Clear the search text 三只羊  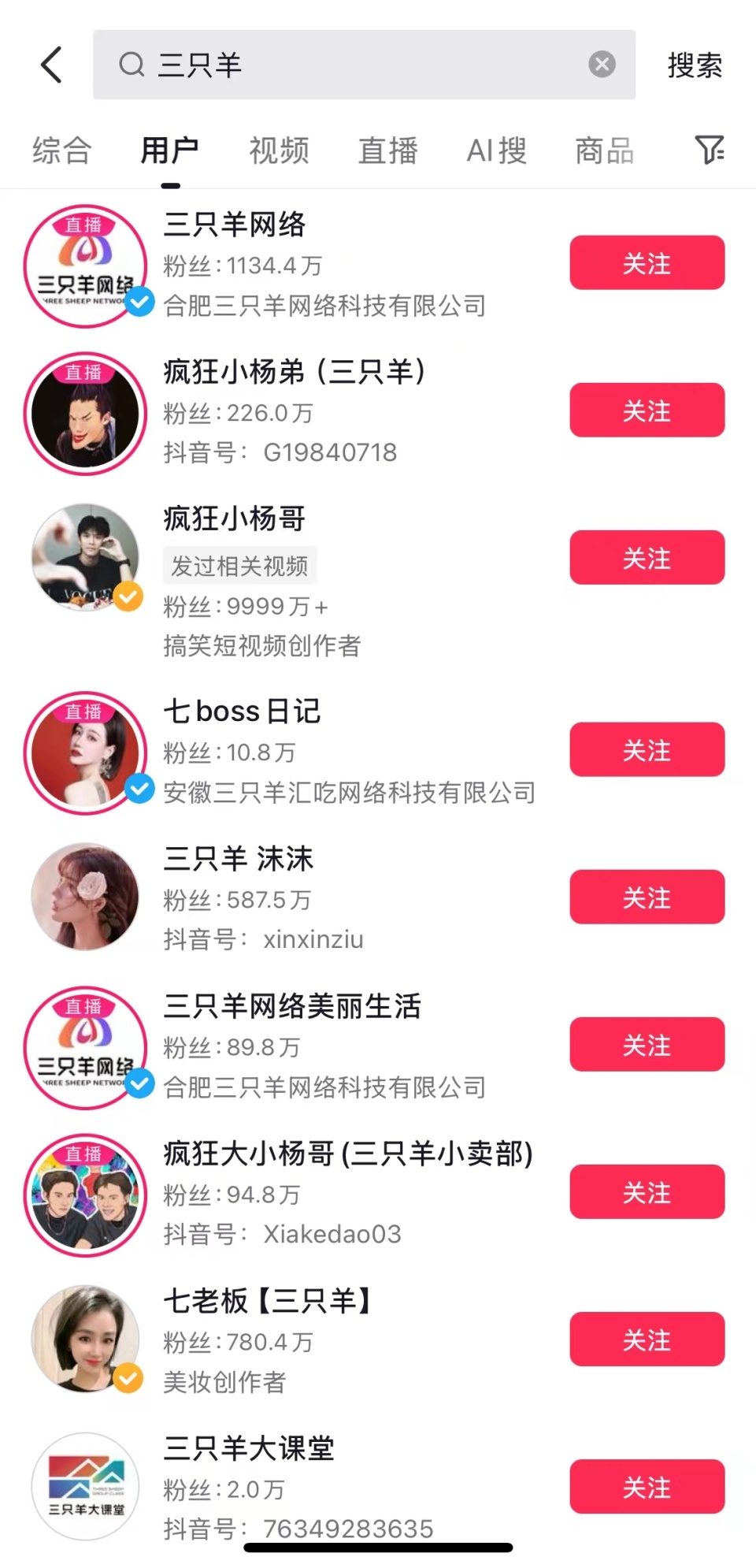602,64
